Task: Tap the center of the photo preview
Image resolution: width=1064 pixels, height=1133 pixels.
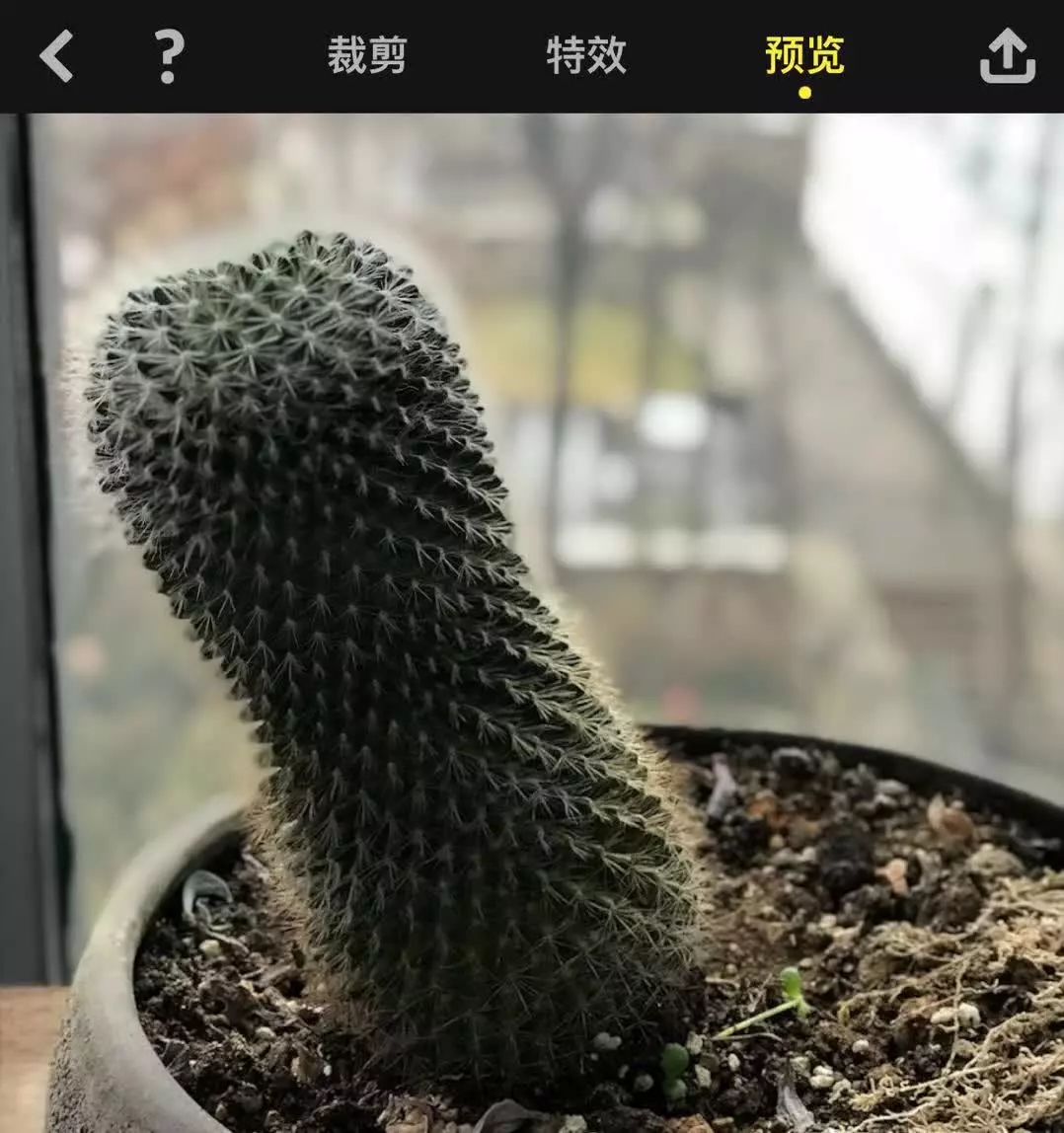Action: coord(532,622)
